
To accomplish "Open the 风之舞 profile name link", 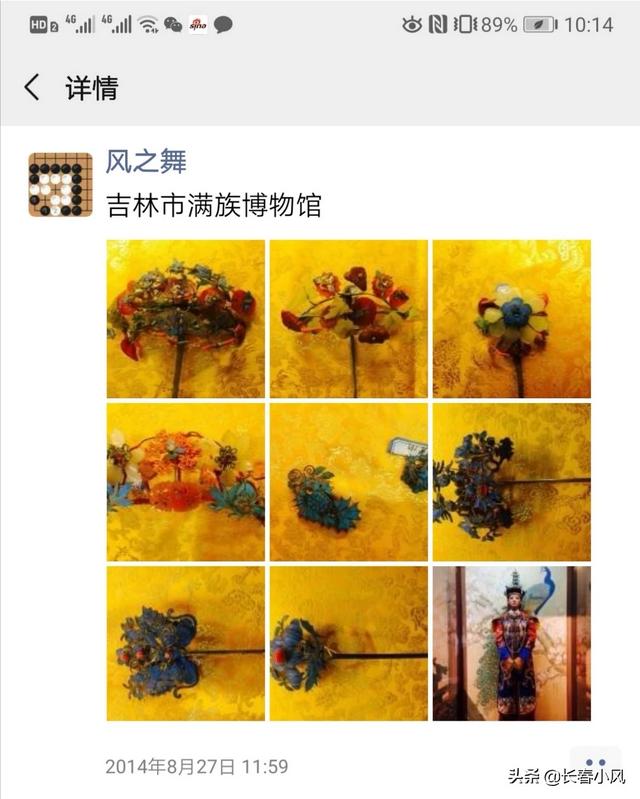I will click(146, 162).
